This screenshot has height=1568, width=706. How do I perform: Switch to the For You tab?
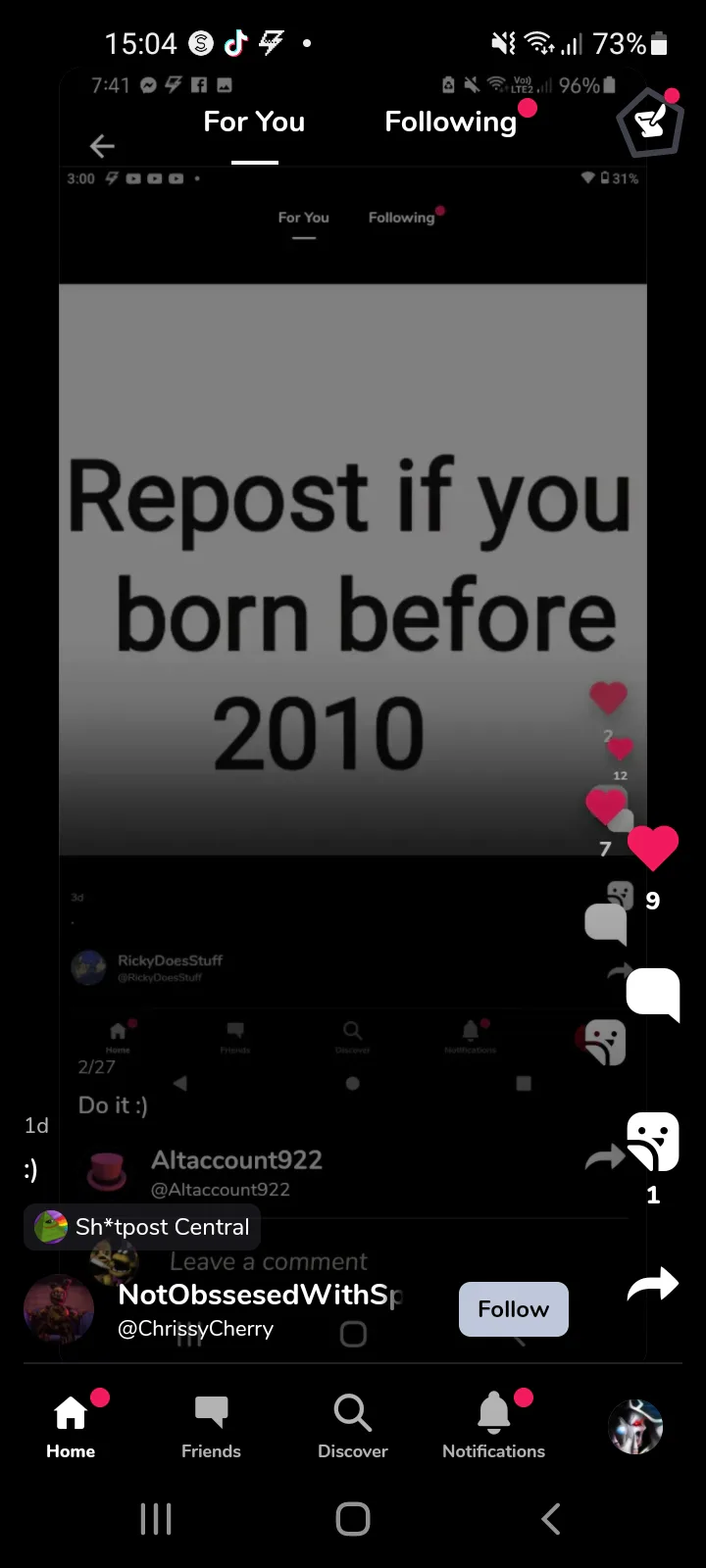tap(254, 122)
